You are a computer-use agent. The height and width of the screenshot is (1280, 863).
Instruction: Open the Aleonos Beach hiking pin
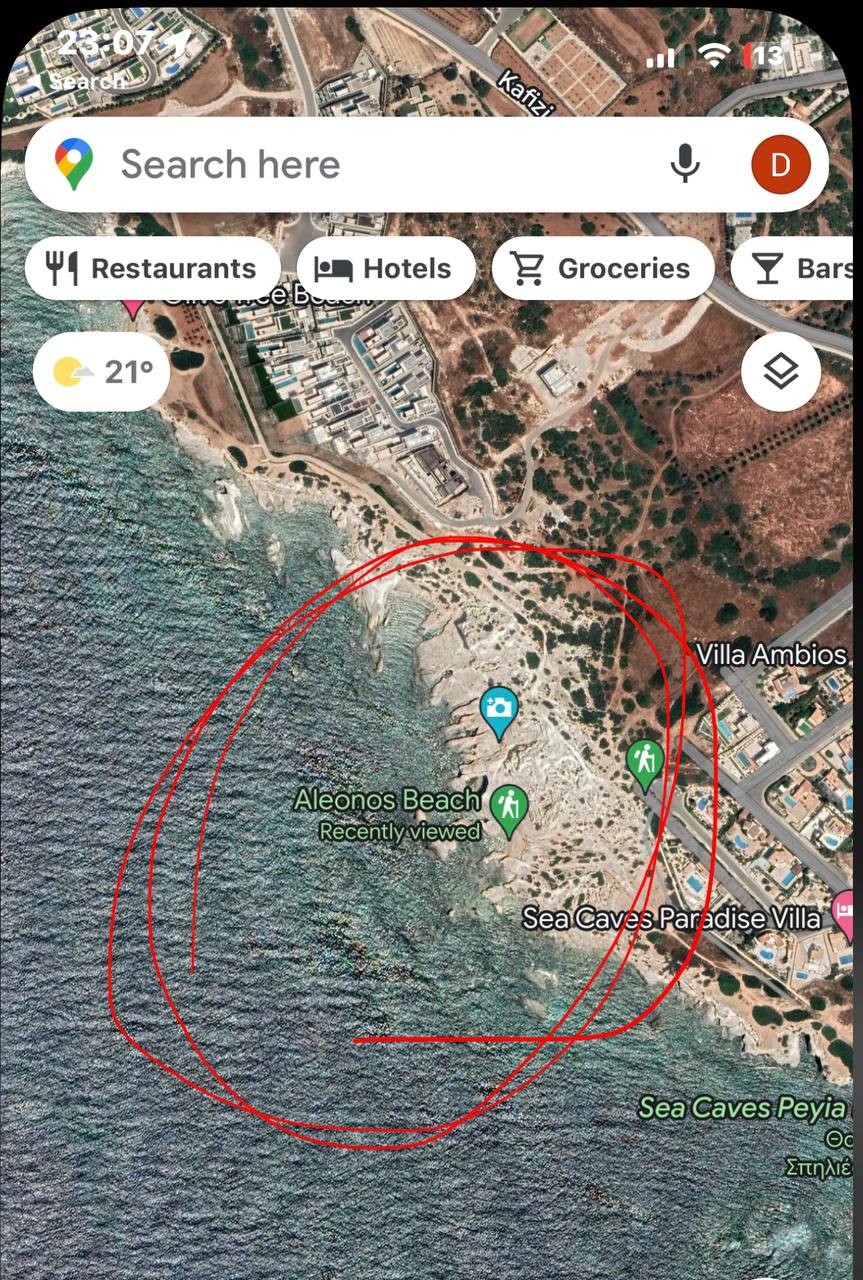510,808
